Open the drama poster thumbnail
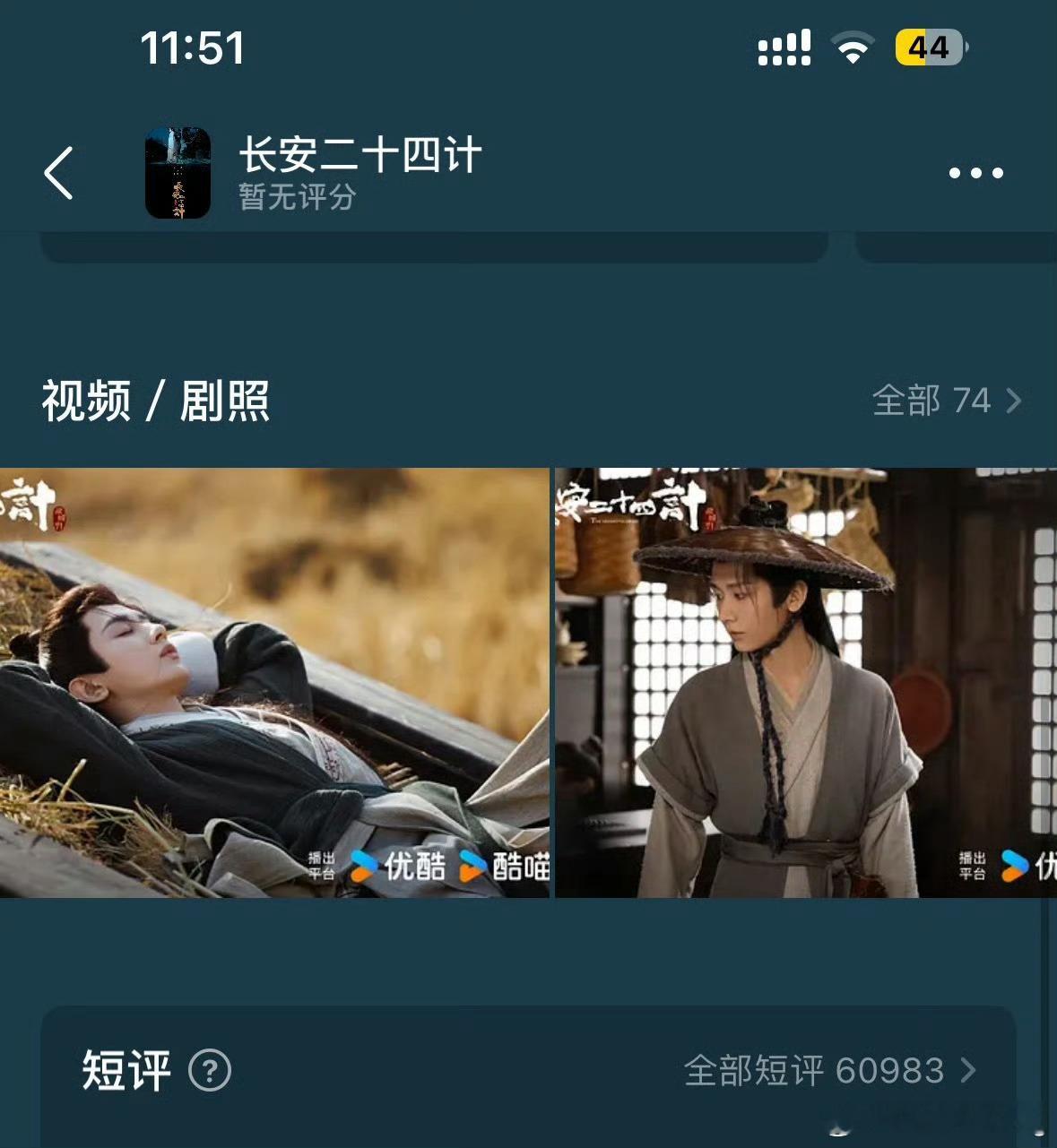 point(178,172)
